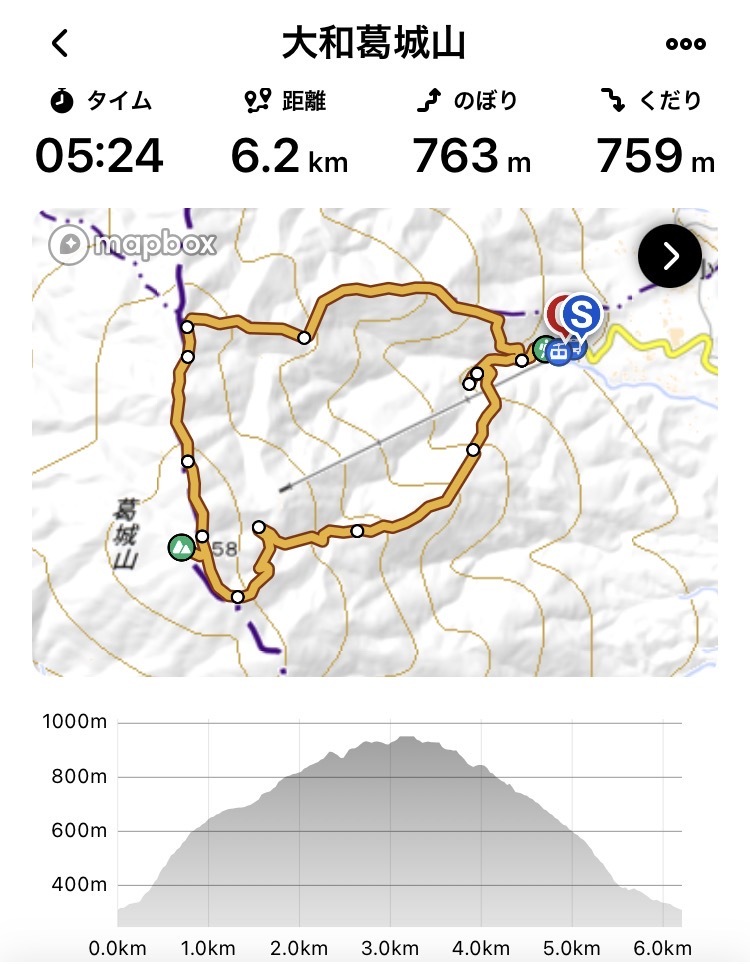Viewport: 750px width, 964px height.
Task: Tap the black arrow button on map
Action: 670,256
